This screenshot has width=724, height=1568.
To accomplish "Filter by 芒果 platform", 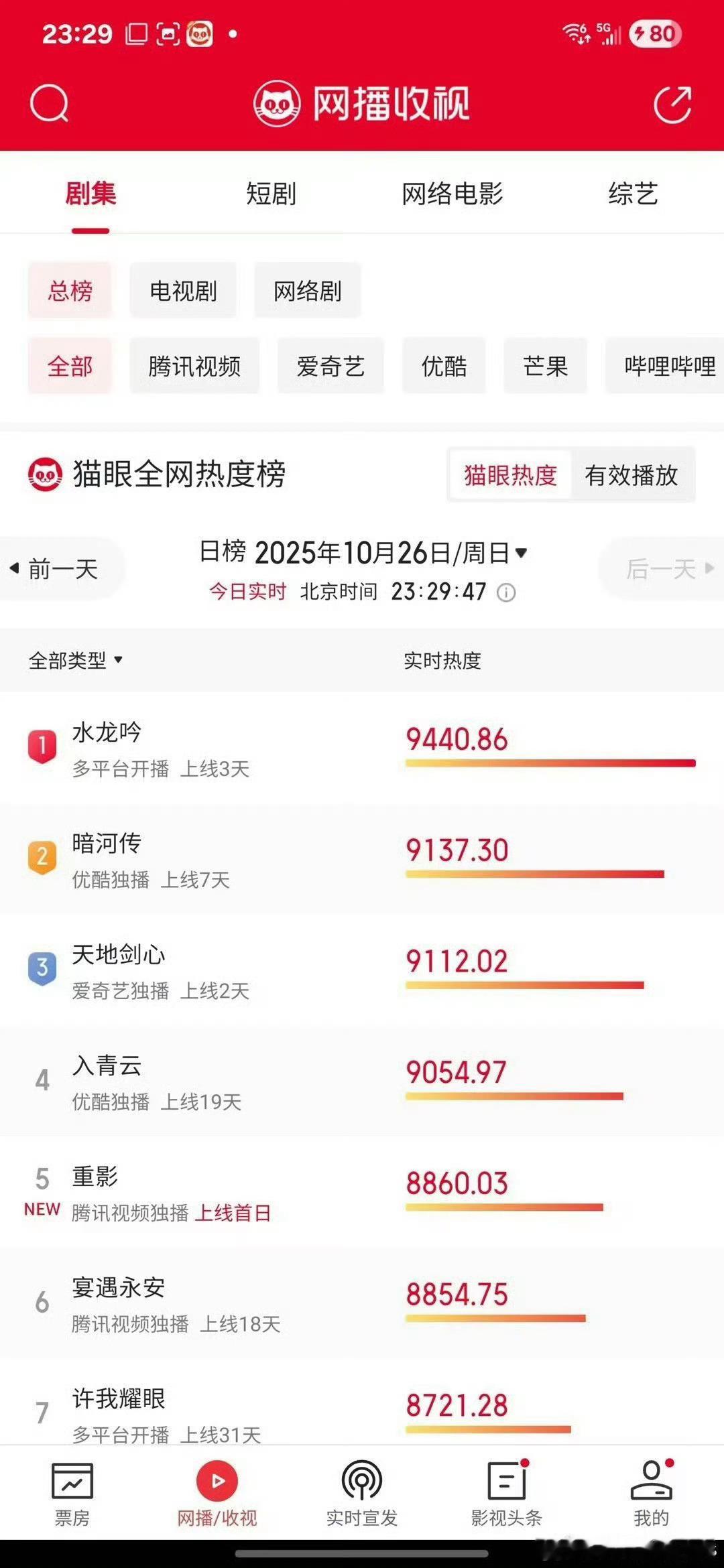I will coord(545,366).
